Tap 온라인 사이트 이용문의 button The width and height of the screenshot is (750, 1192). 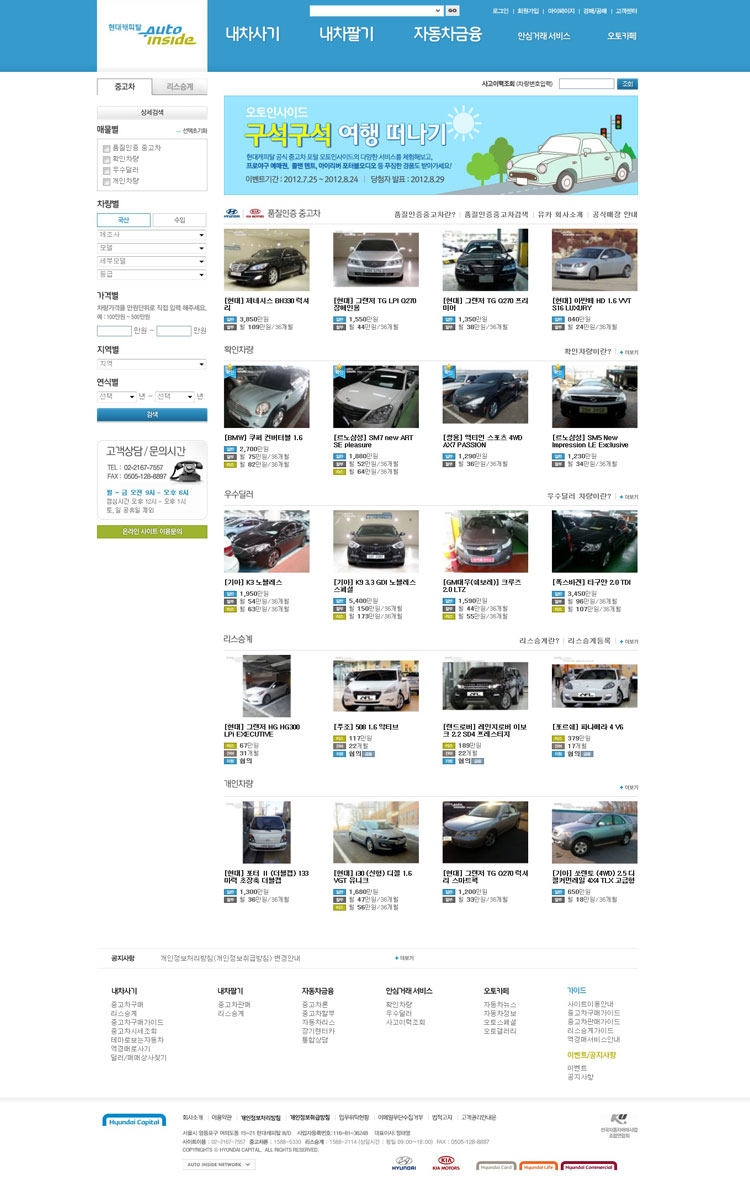coord(152,532)
